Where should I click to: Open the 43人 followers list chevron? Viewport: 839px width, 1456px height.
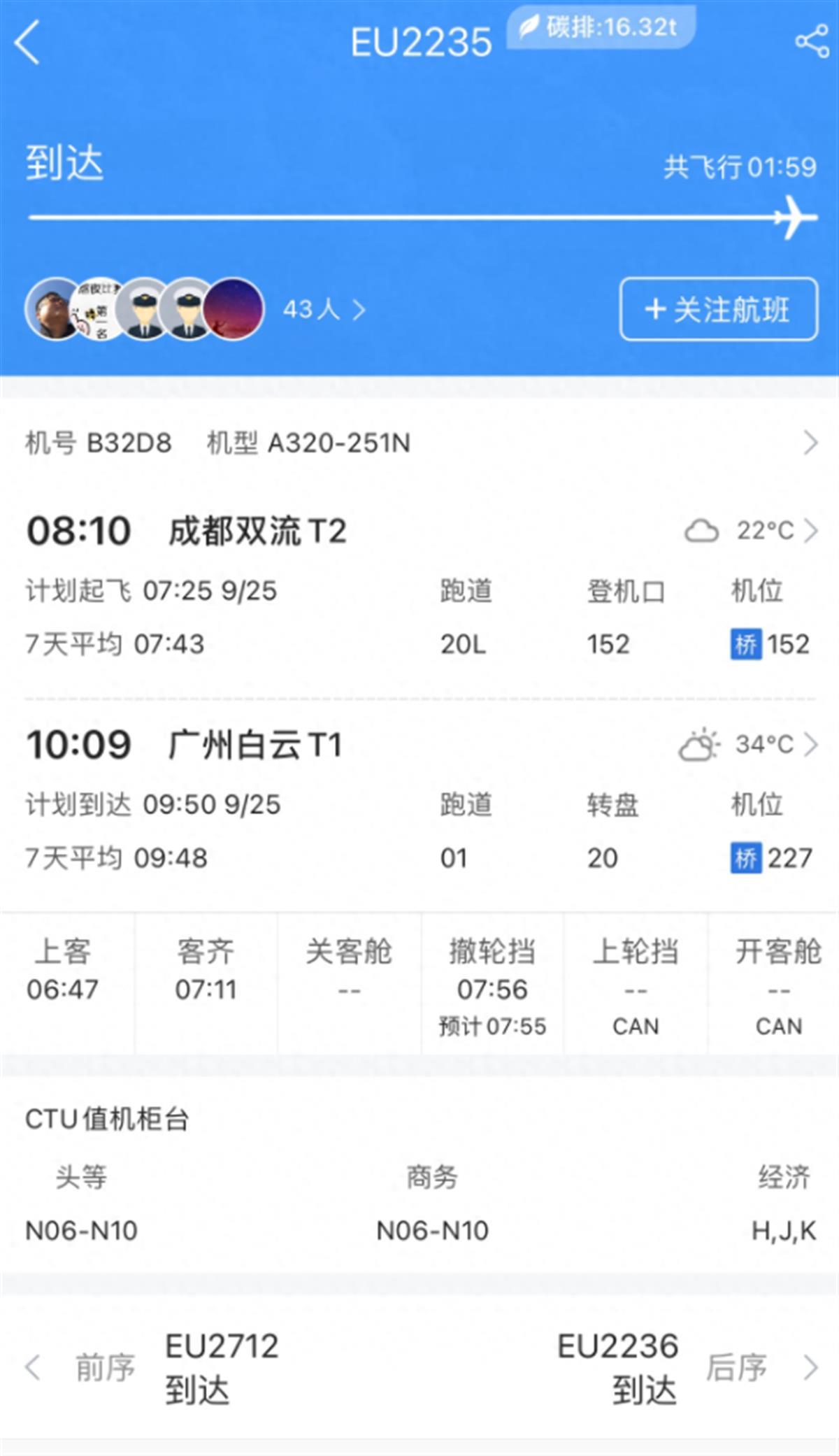coord(358,310)
